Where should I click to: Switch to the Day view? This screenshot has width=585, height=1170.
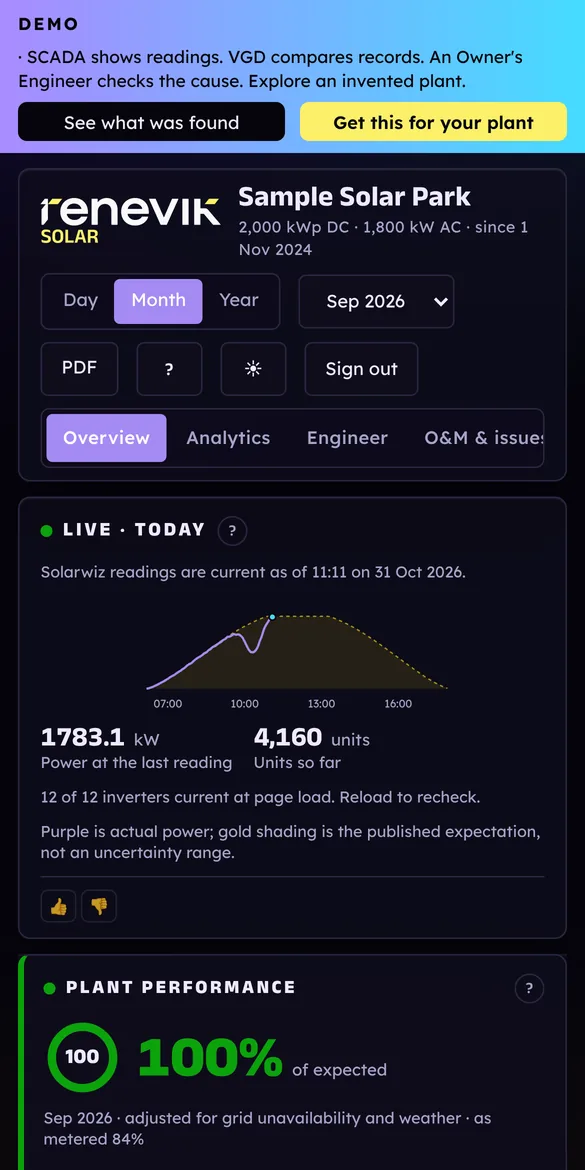(x=81, y=301)
